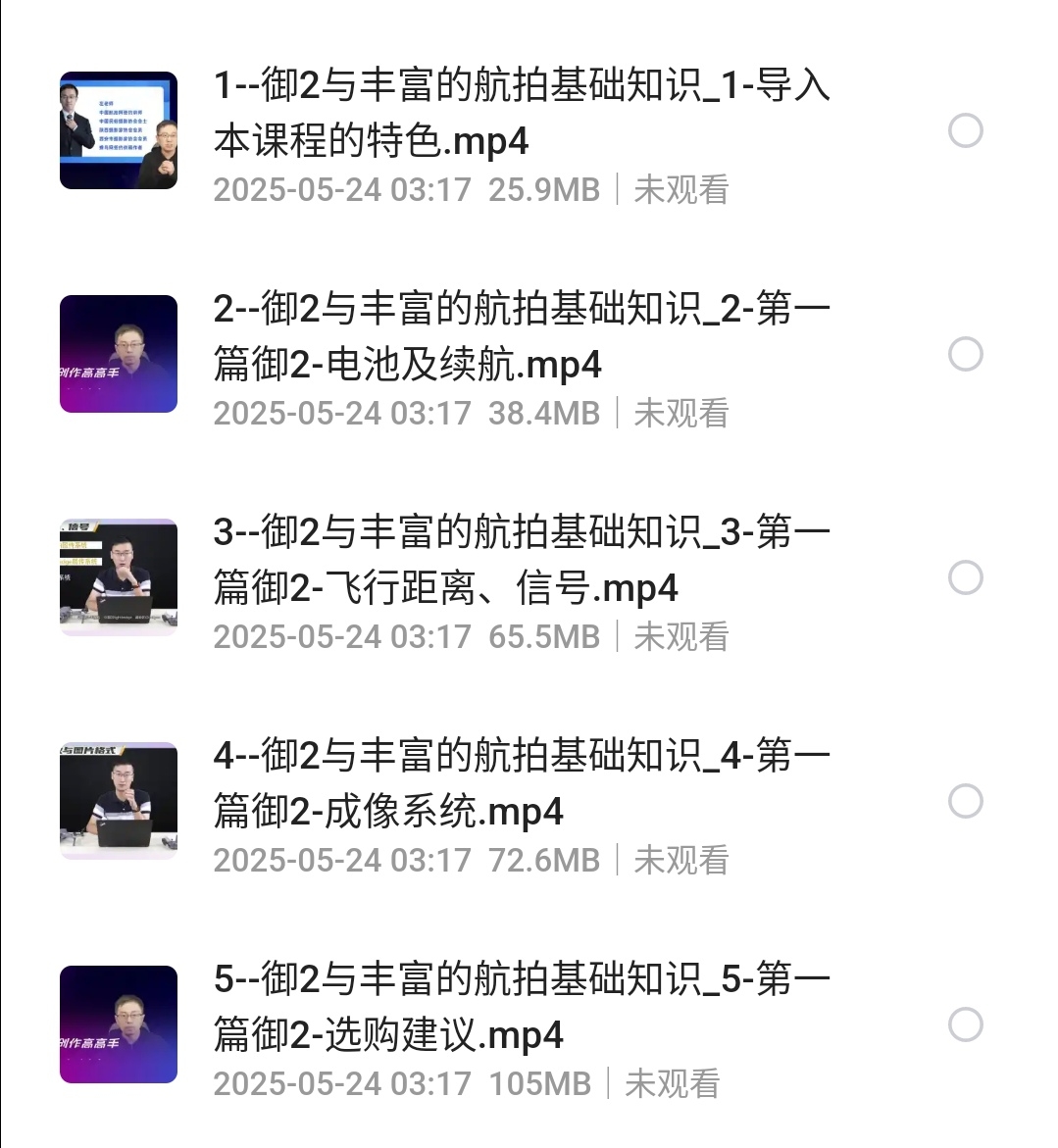Select the 选购建议.mp4 file checkbox

966,1024
